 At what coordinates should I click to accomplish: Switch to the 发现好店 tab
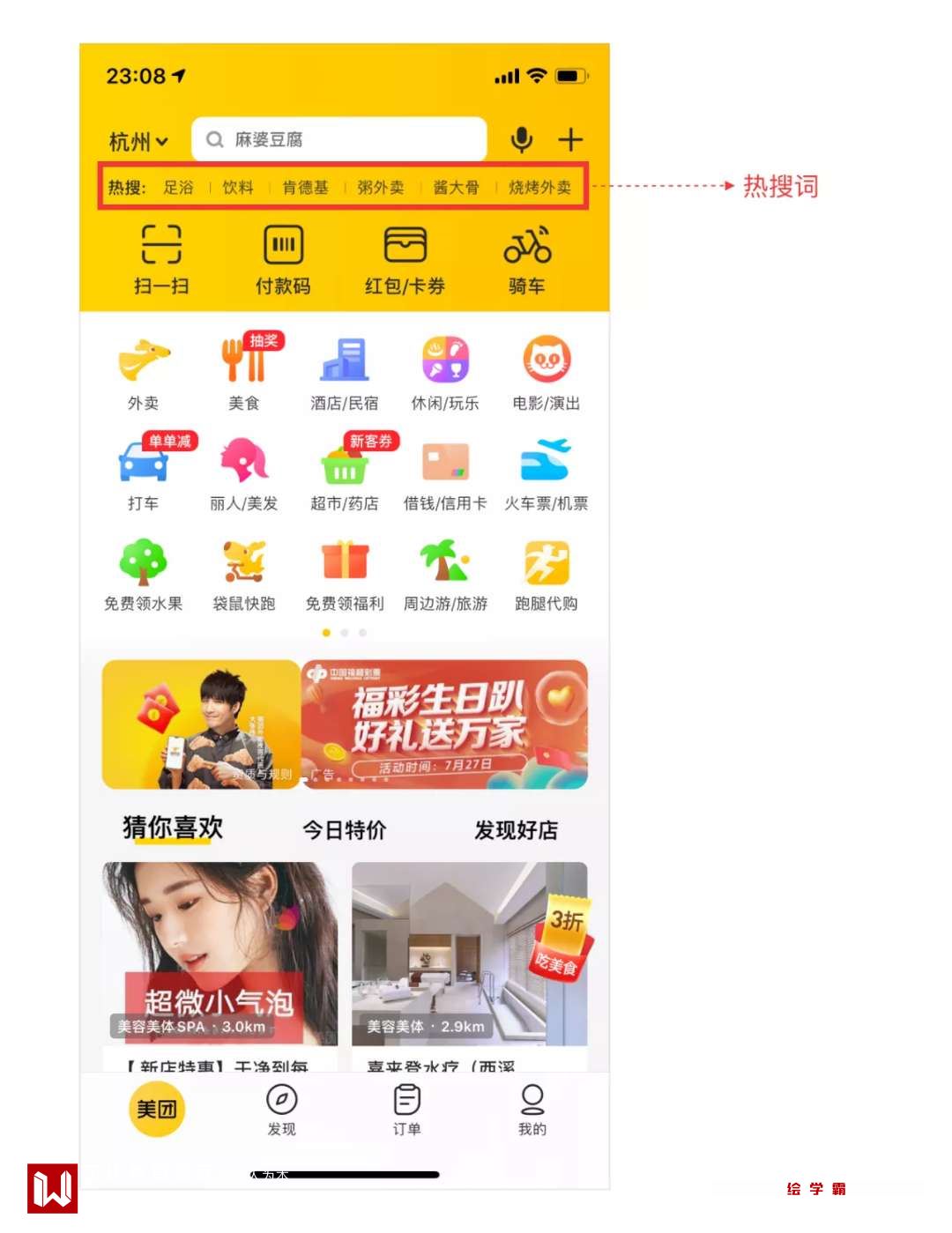[516, 829]
